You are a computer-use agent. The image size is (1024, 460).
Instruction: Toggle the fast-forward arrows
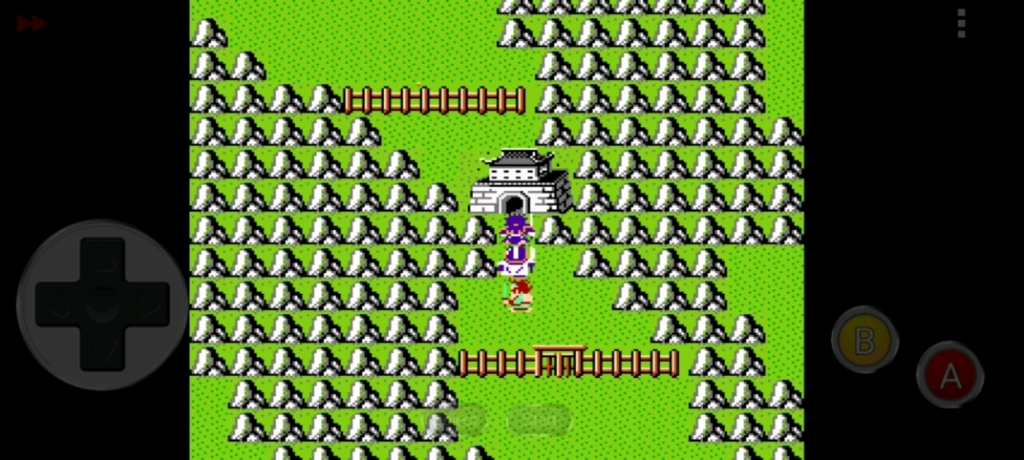(x=31, y=23)
